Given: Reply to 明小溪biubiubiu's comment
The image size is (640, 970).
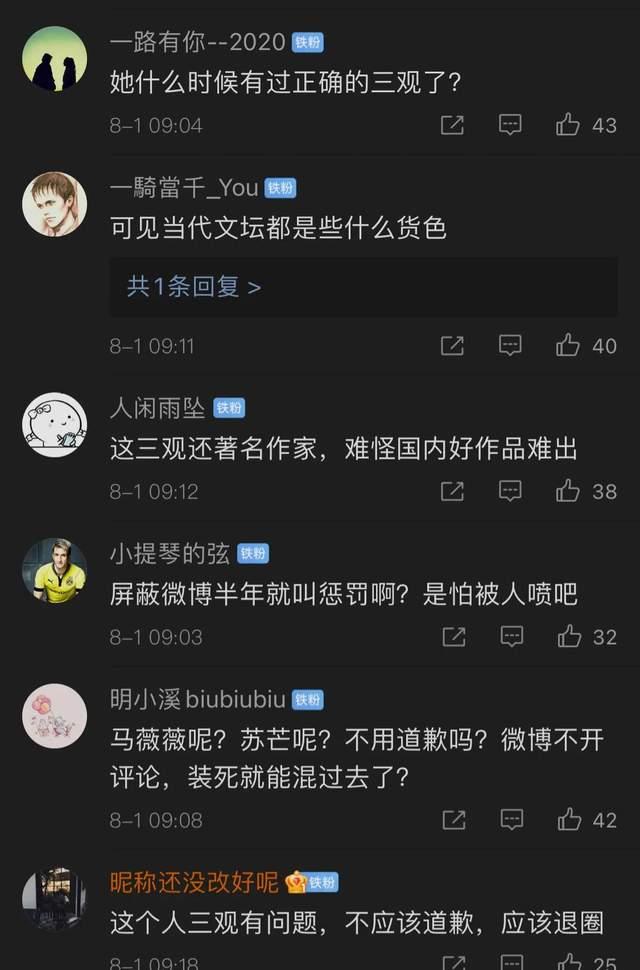Looking at the screenshot, I should point(510,820).
